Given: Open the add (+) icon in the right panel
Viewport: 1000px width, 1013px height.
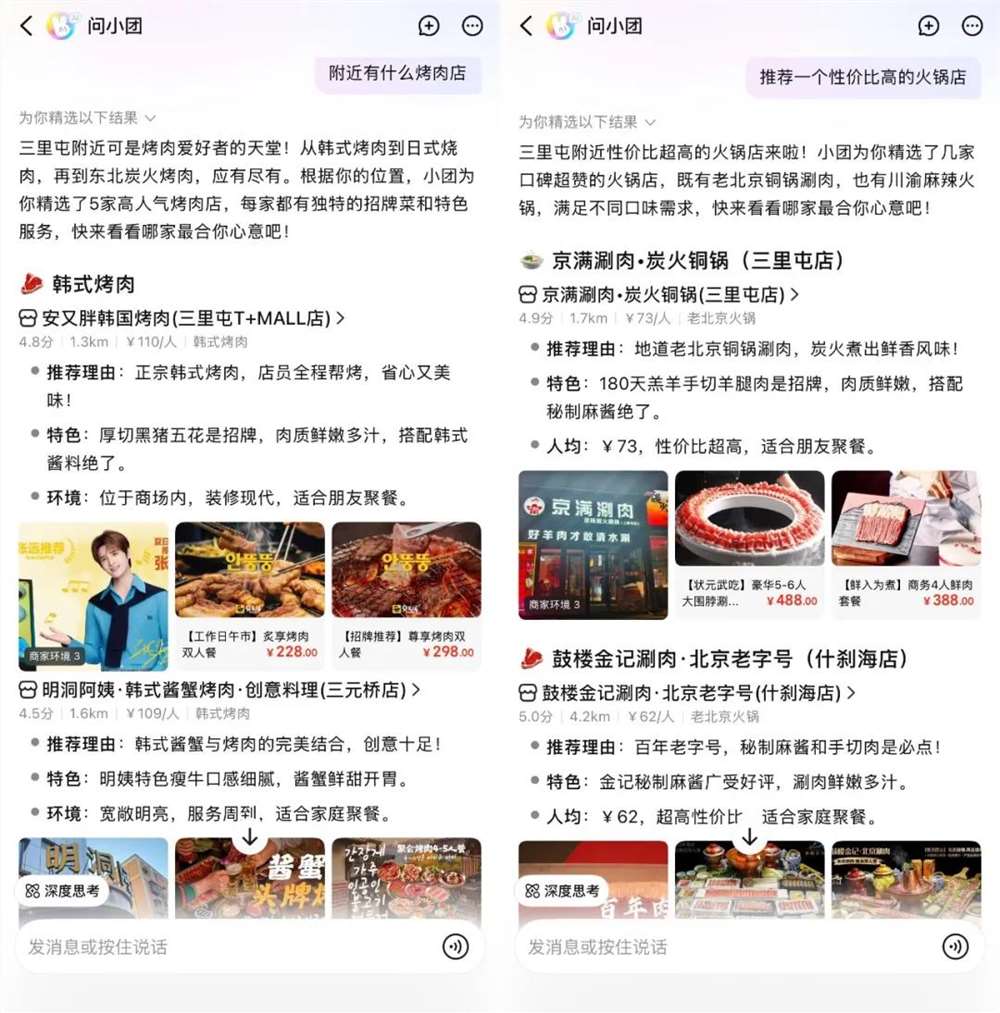Looking at the screenshot, I should (928, 26).
